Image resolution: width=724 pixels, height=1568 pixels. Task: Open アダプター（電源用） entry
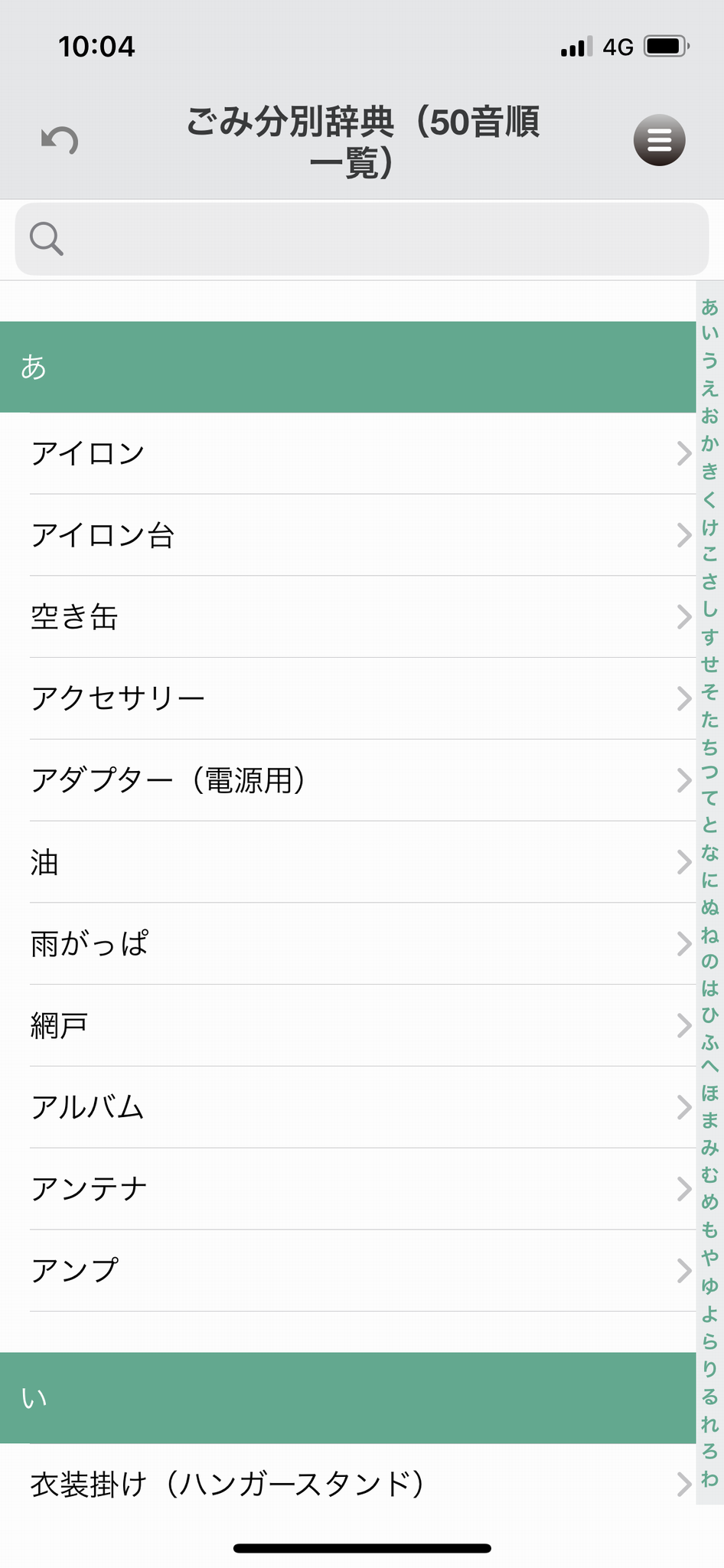coord(347,780)
